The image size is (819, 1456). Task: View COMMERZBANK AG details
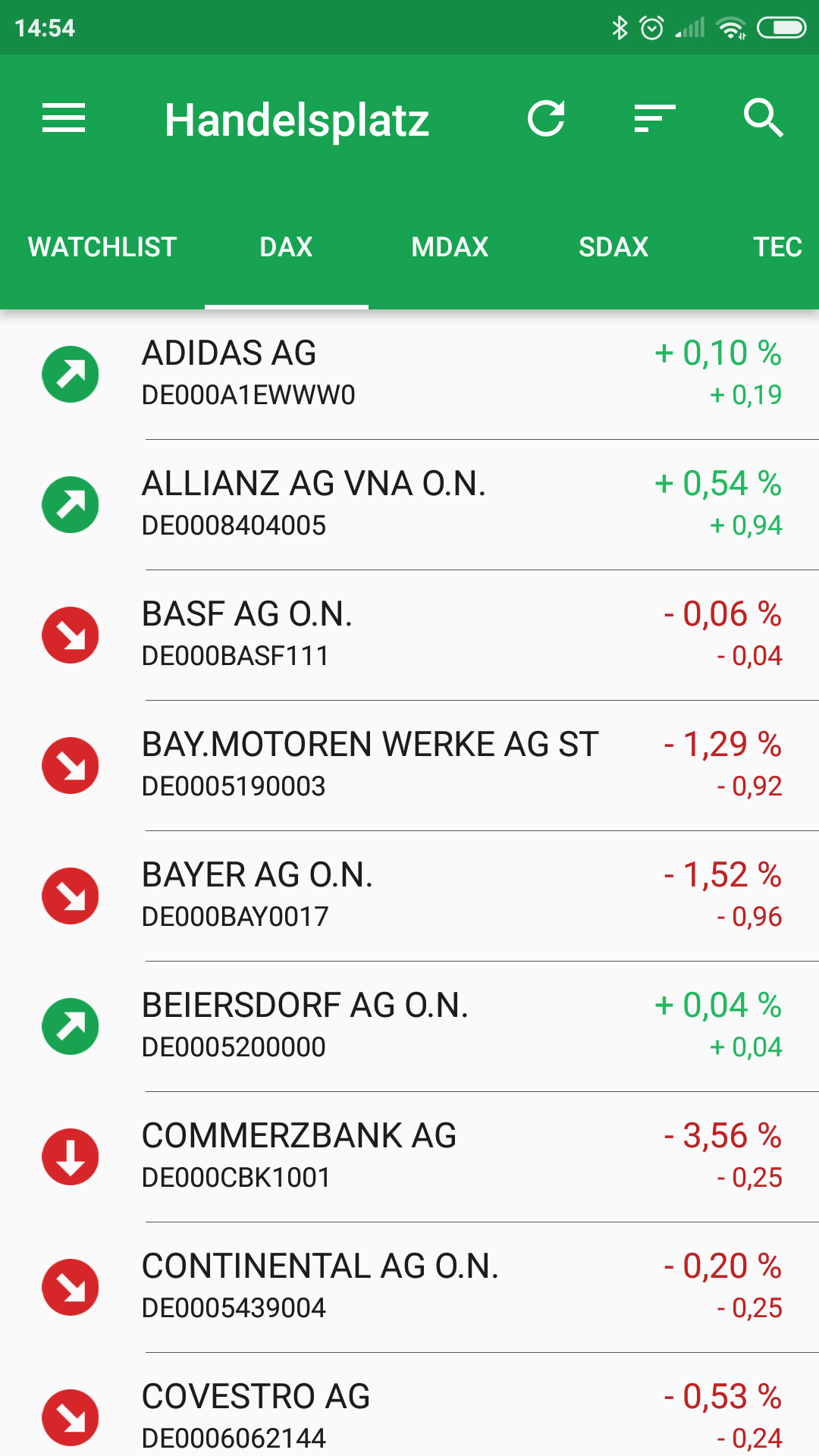[409, 1156]
